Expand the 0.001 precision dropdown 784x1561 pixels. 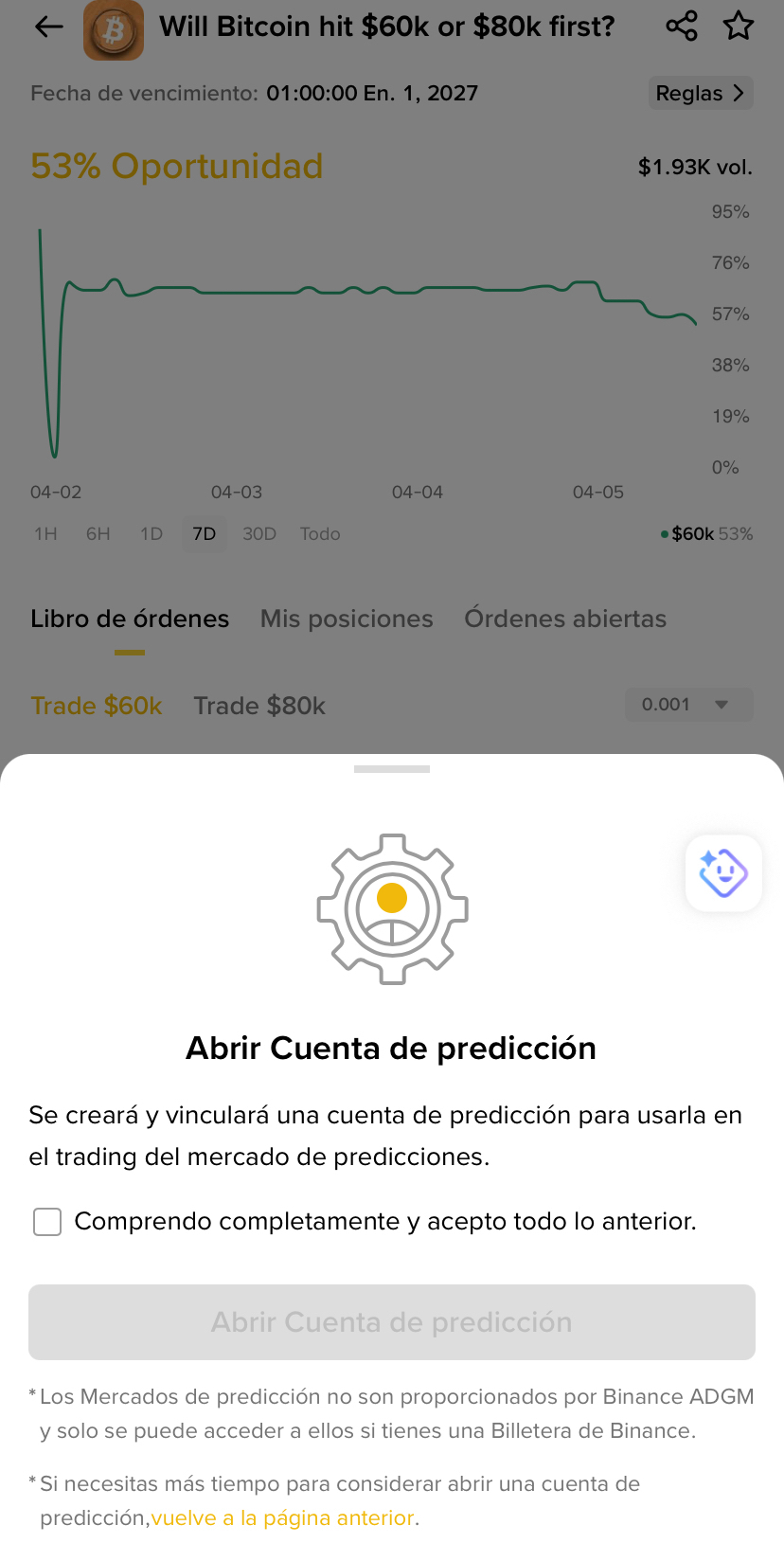click(688, 705)
